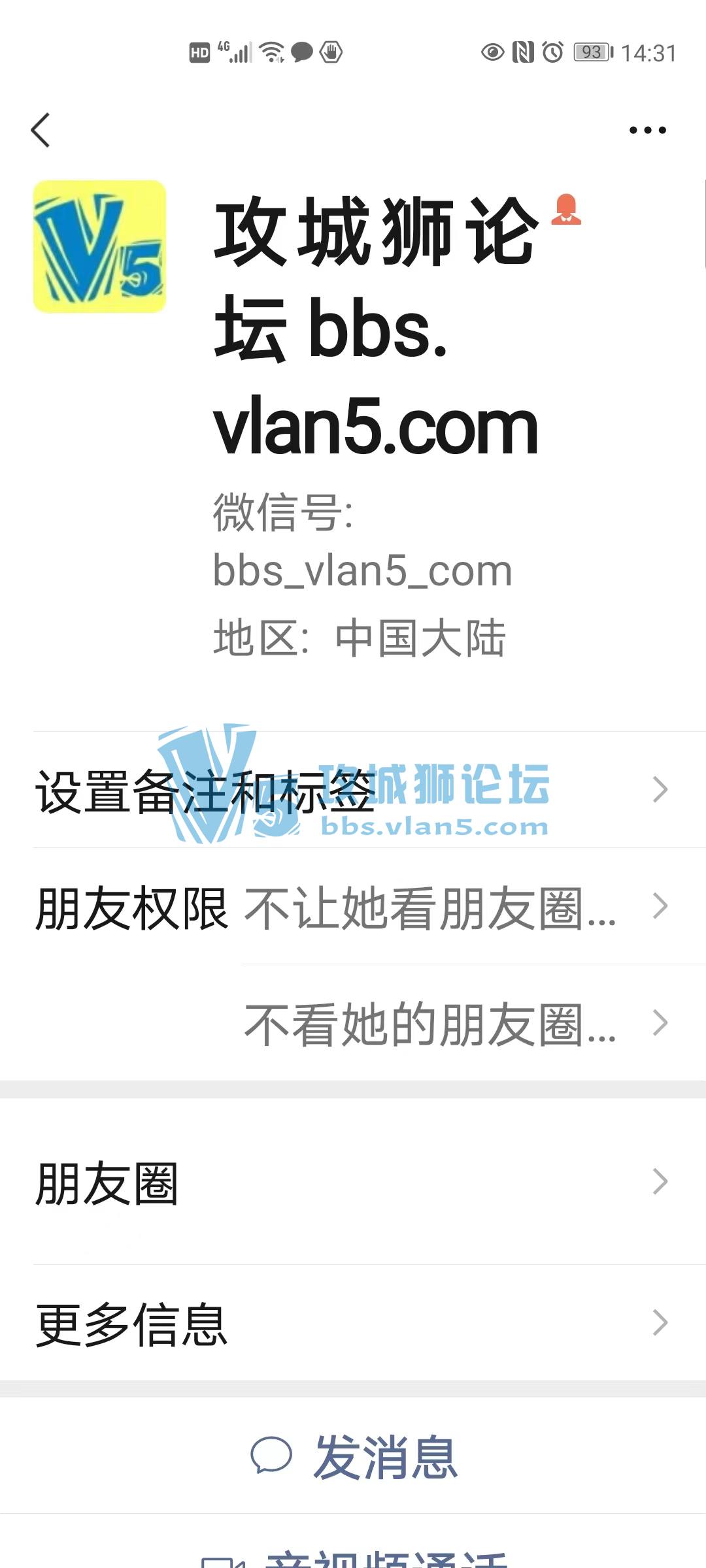This screenshot has width=706, height=1568.
Task: View this contact's 朋友圈
Action: click(353, 1183)
